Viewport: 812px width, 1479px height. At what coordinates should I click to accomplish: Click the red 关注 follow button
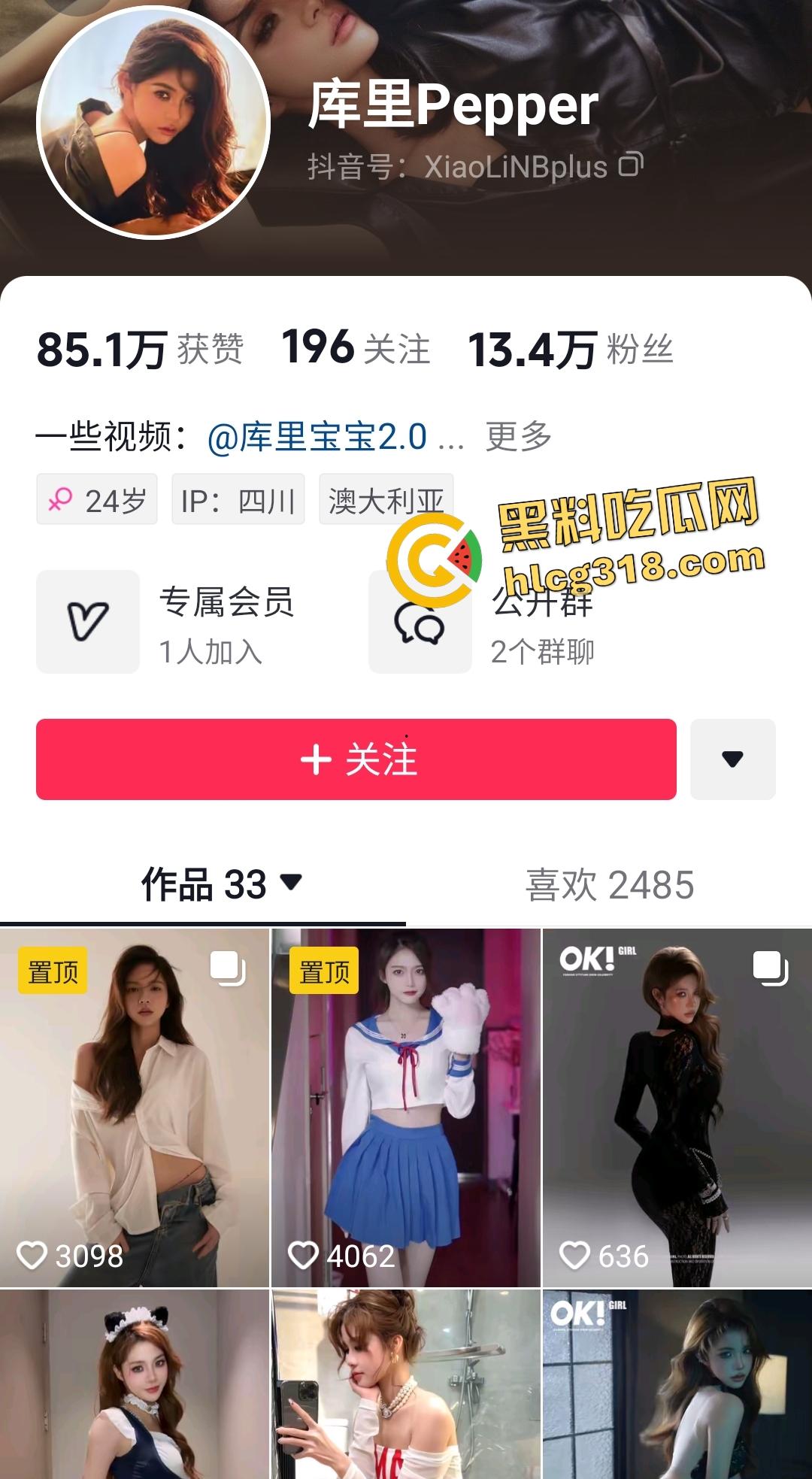pos(357,759)
